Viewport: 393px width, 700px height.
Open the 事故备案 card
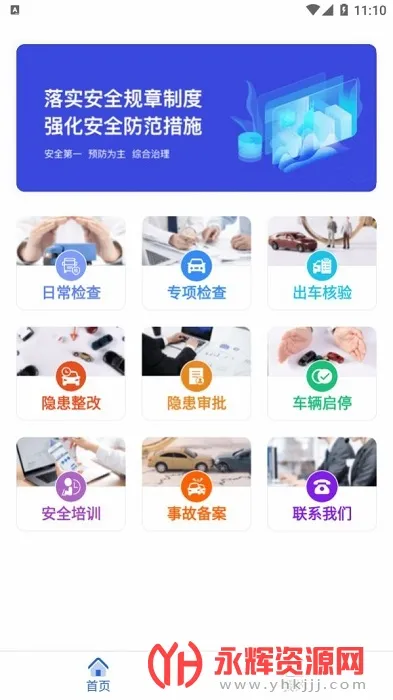(196, 483)
